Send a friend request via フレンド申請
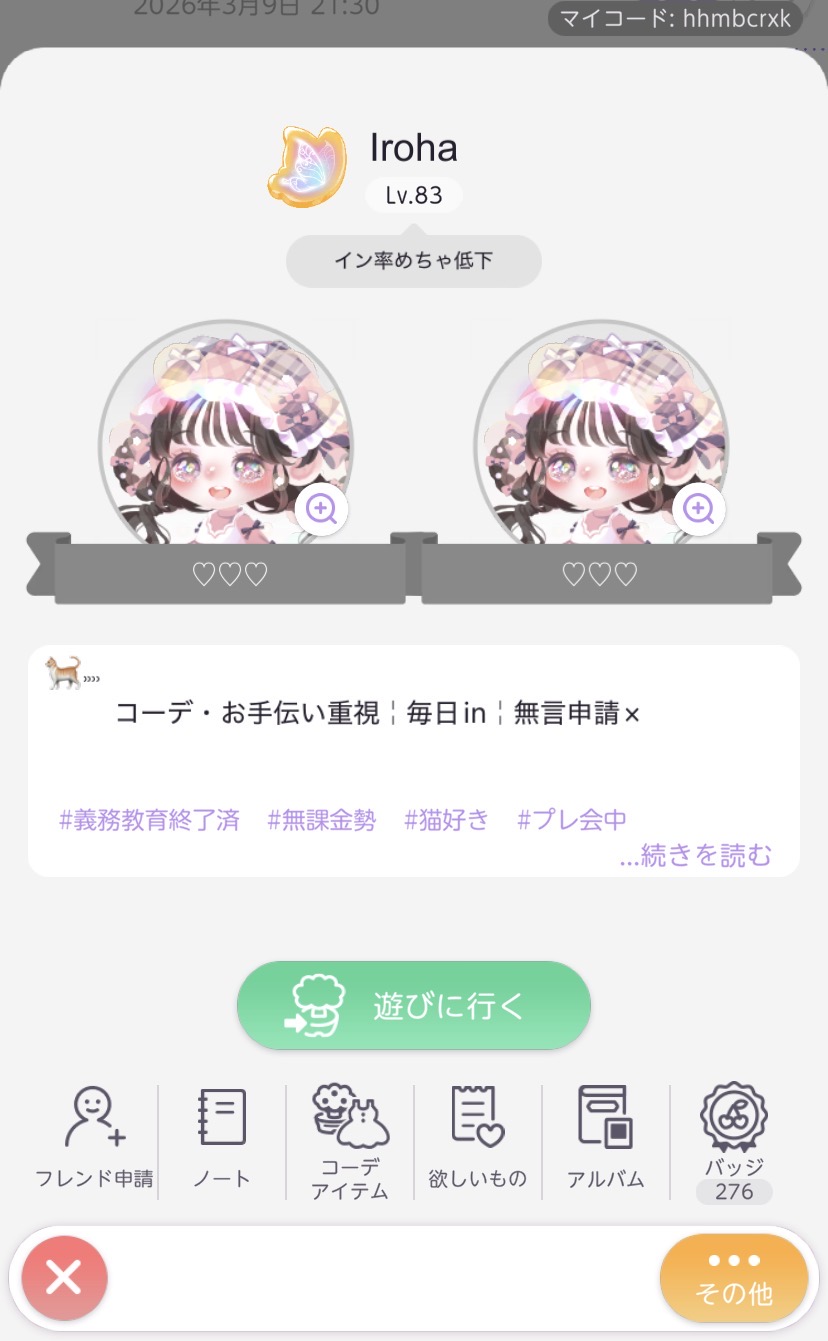The height and width of the screenshot is (1341, 828). tap(94, 1140)
